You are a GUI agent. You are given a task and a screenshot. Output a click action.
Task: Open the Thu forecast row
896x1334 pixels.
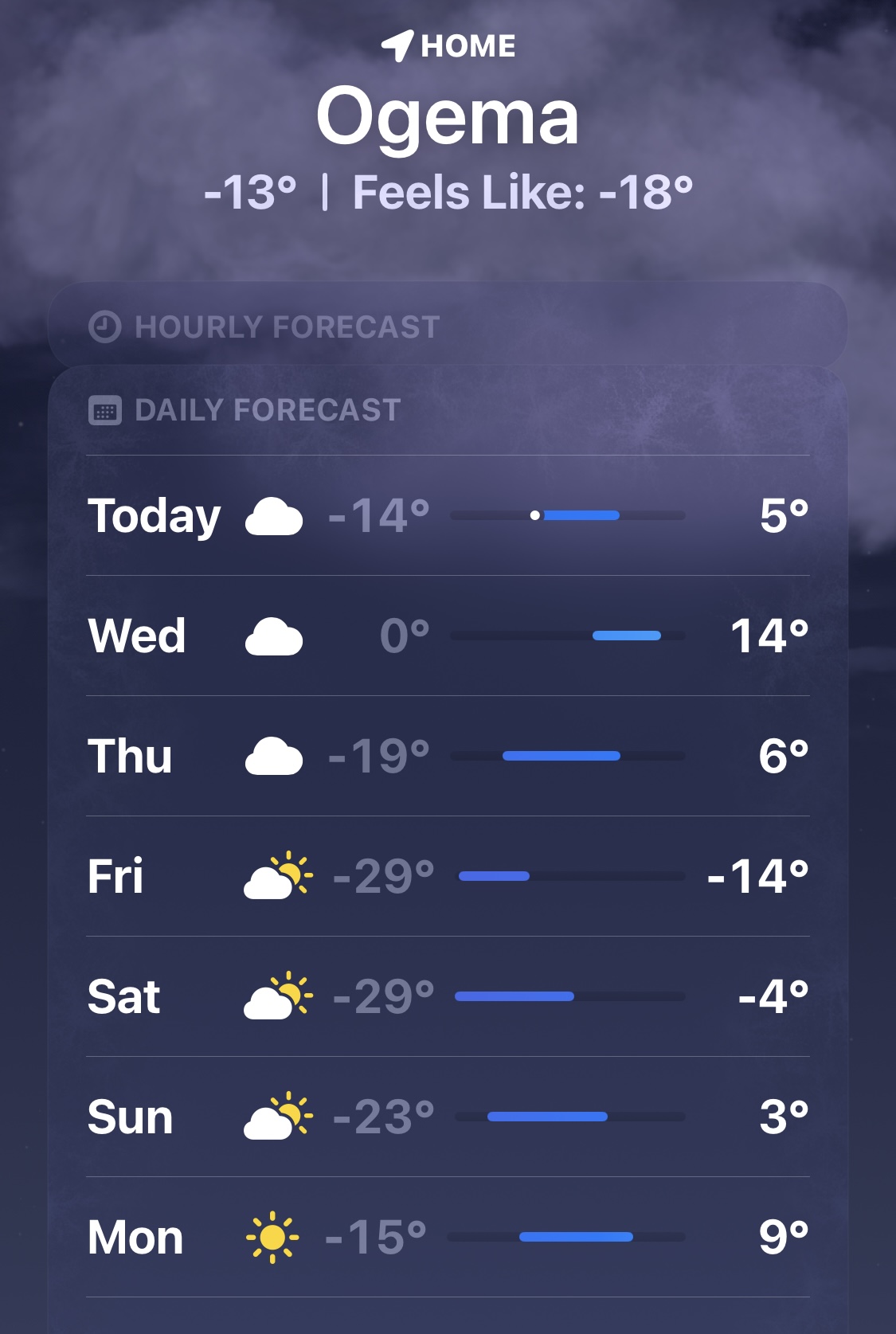point(448,756)
